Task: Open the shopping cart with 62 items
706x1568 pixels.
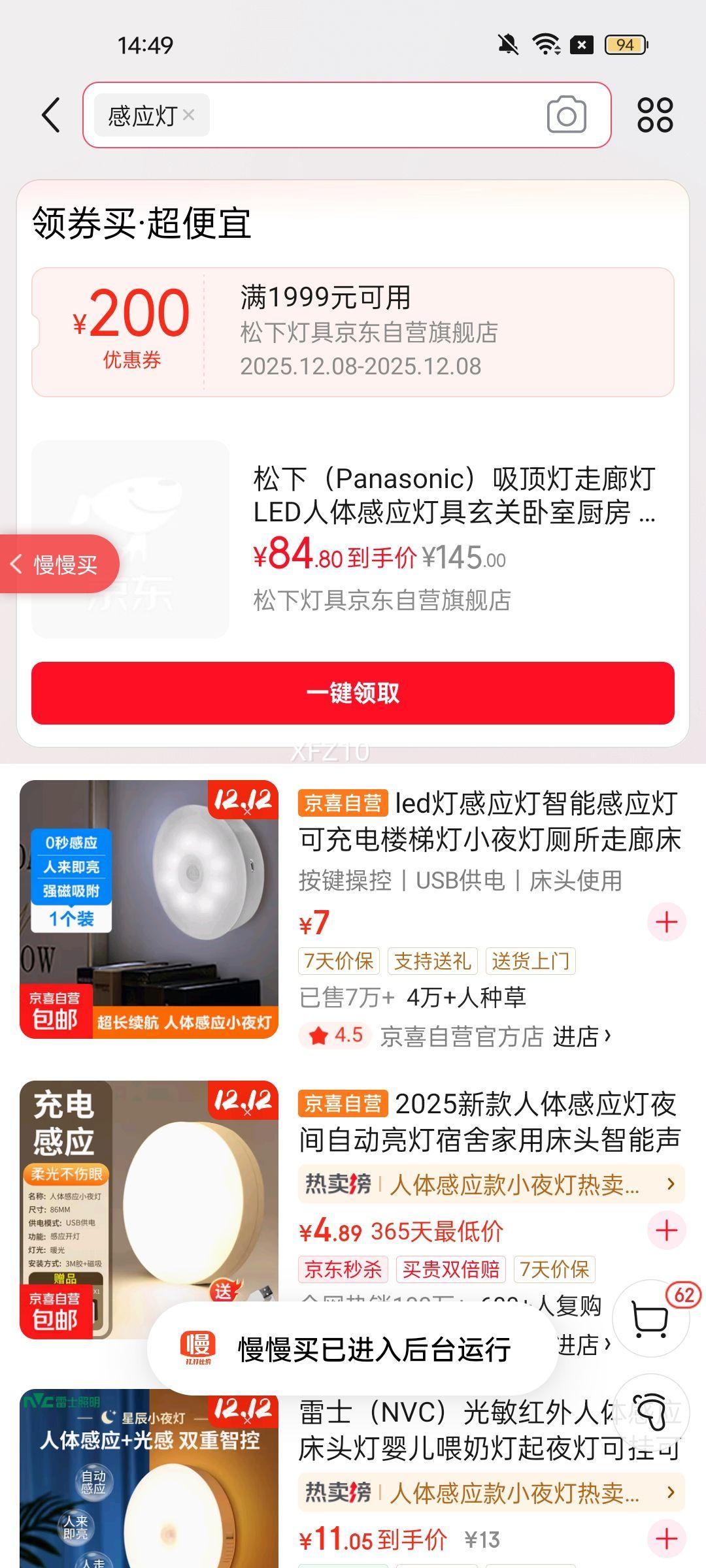Action: pyautogui.click(x=652, y=1335)
